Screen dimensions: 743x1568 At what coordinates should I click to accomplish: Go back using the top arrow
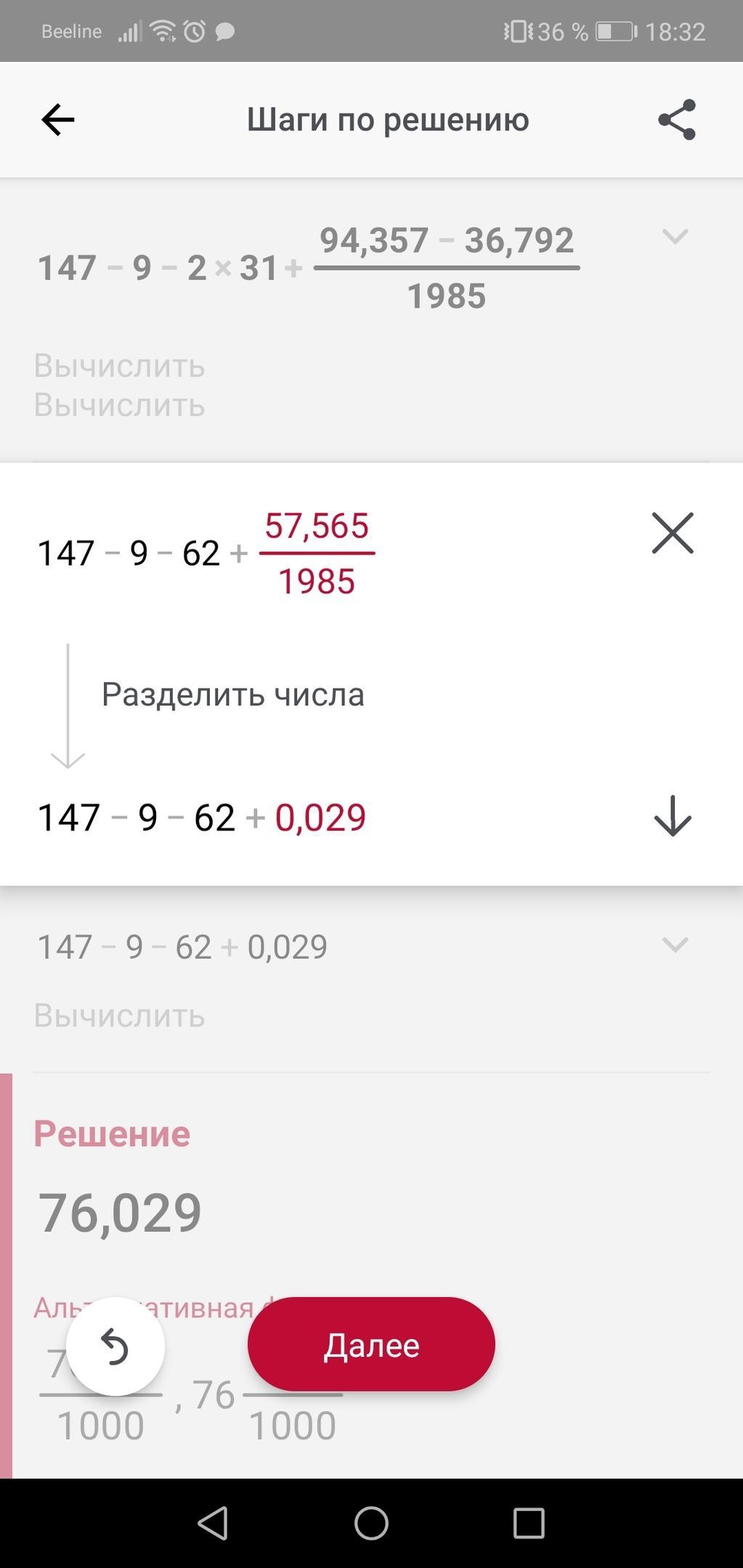58,120
